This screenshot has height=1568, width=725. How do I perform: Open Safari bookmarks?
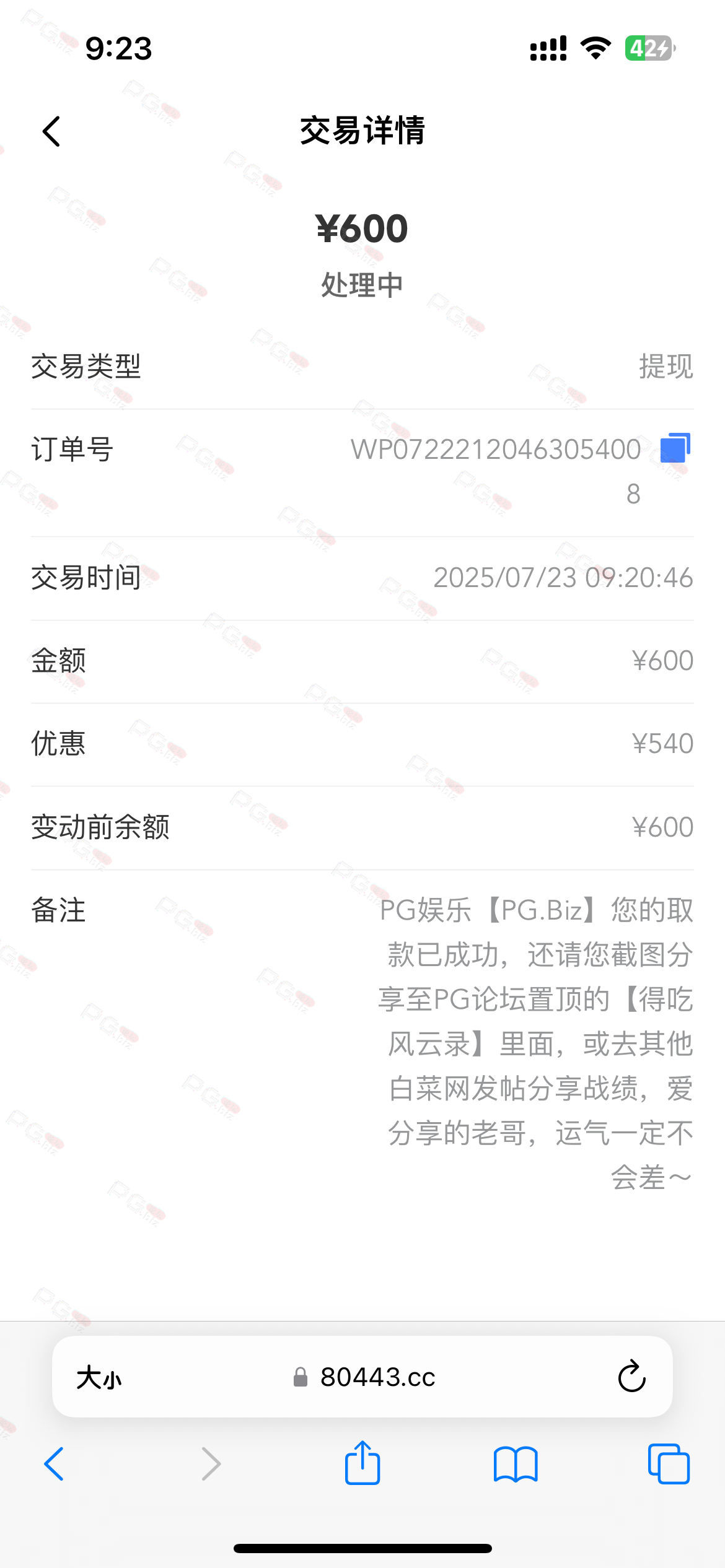pyautogui.click(x=516, y=1464)
